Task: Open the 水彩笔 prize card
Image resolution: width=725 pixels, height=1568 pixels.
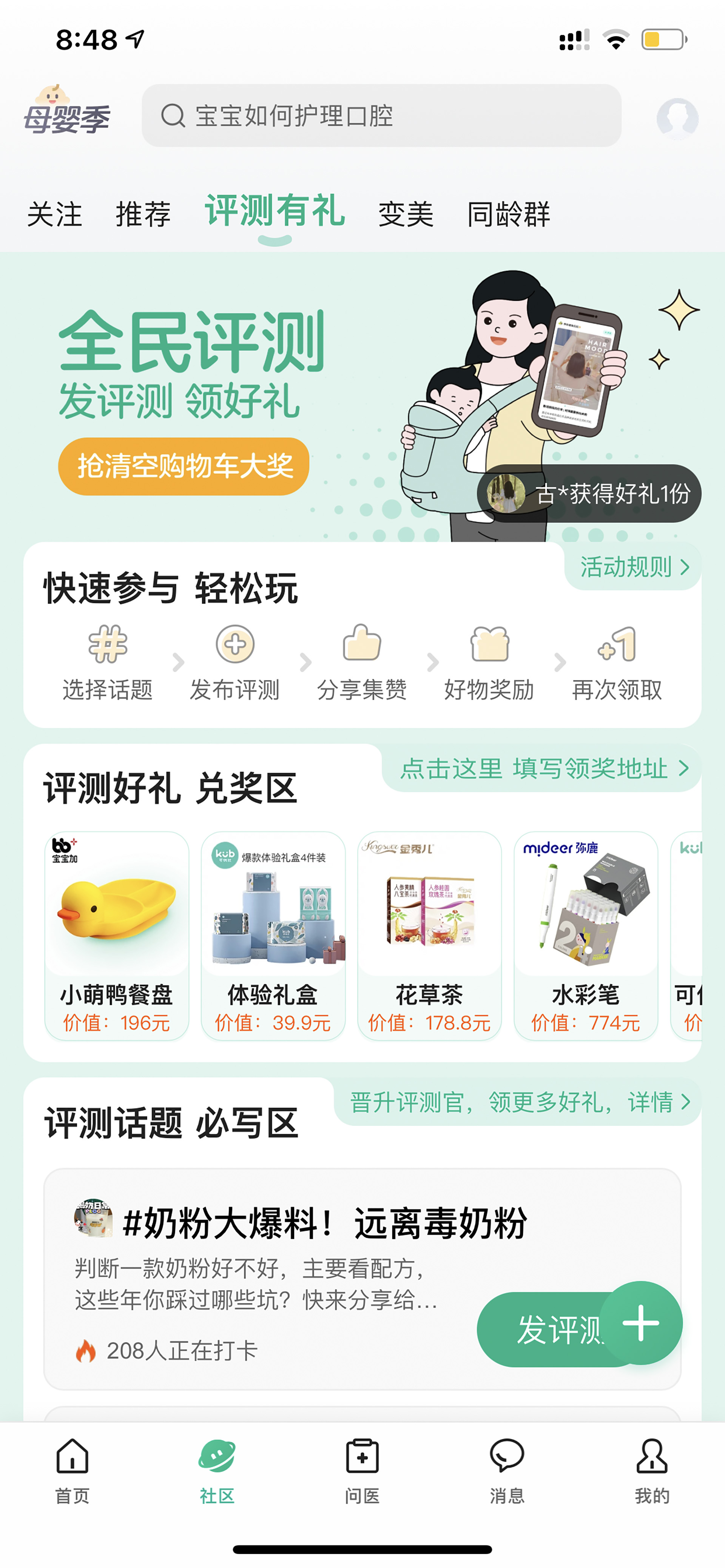Action: click(586, 936)
